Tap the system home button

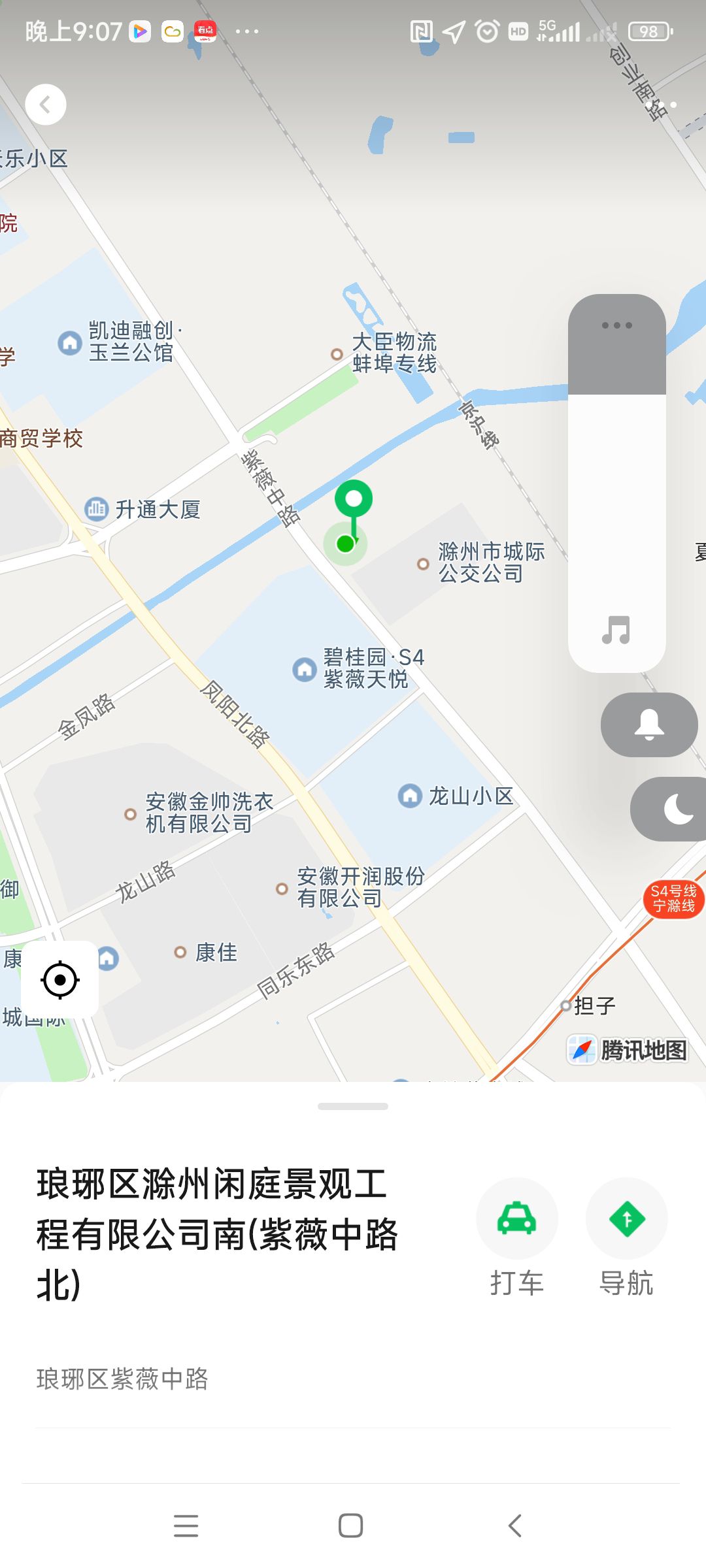point(351,1526)
